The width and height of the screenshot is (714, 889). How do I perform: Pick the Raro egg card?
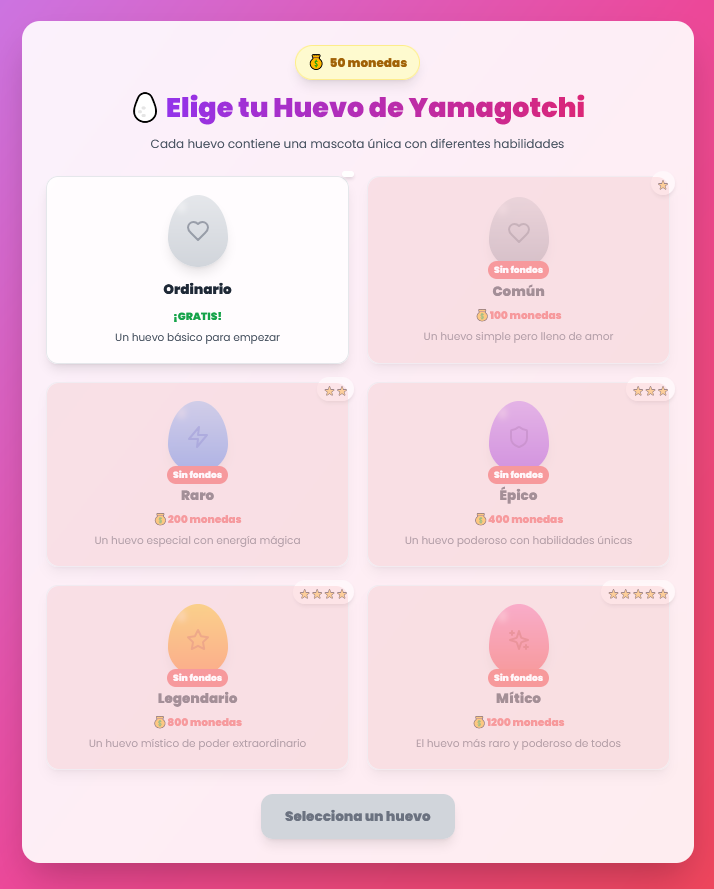tap(197, 474)
